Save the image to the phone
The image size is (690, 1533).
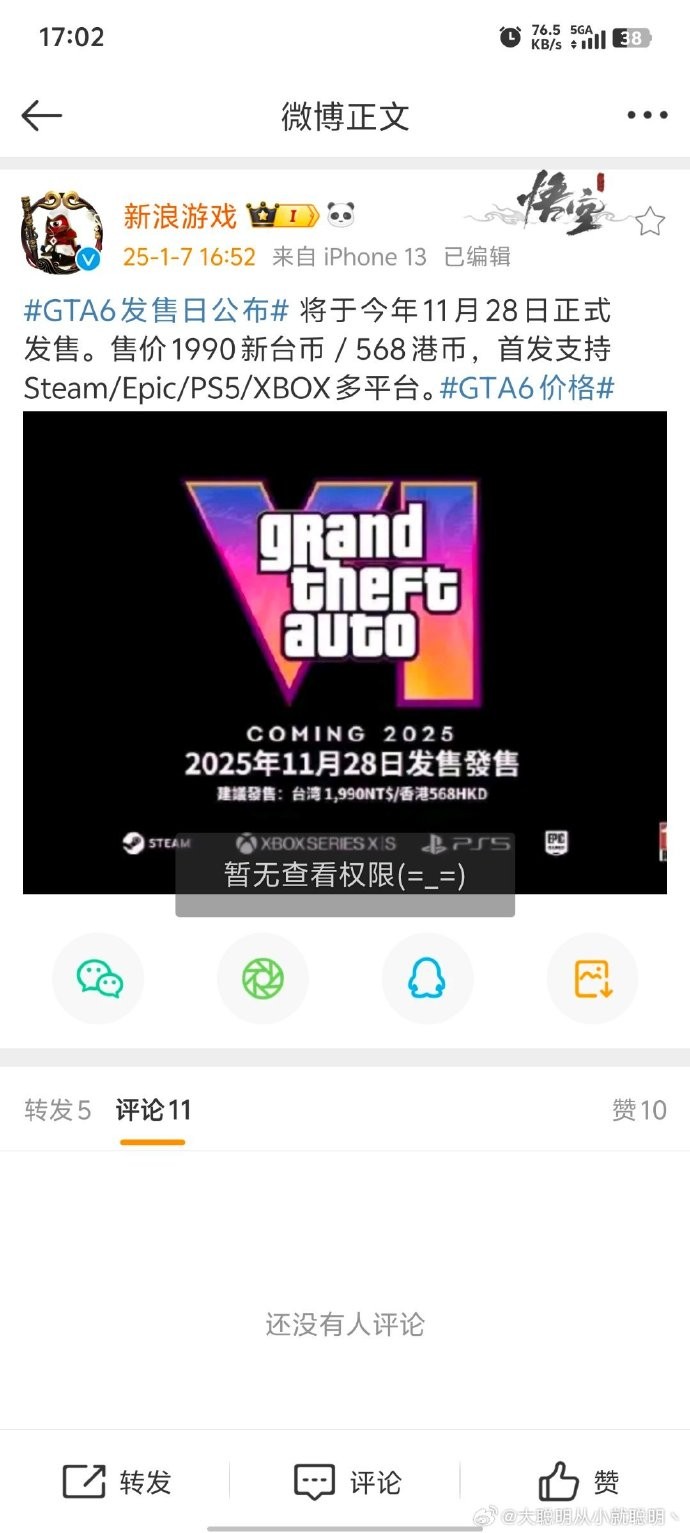592,978
